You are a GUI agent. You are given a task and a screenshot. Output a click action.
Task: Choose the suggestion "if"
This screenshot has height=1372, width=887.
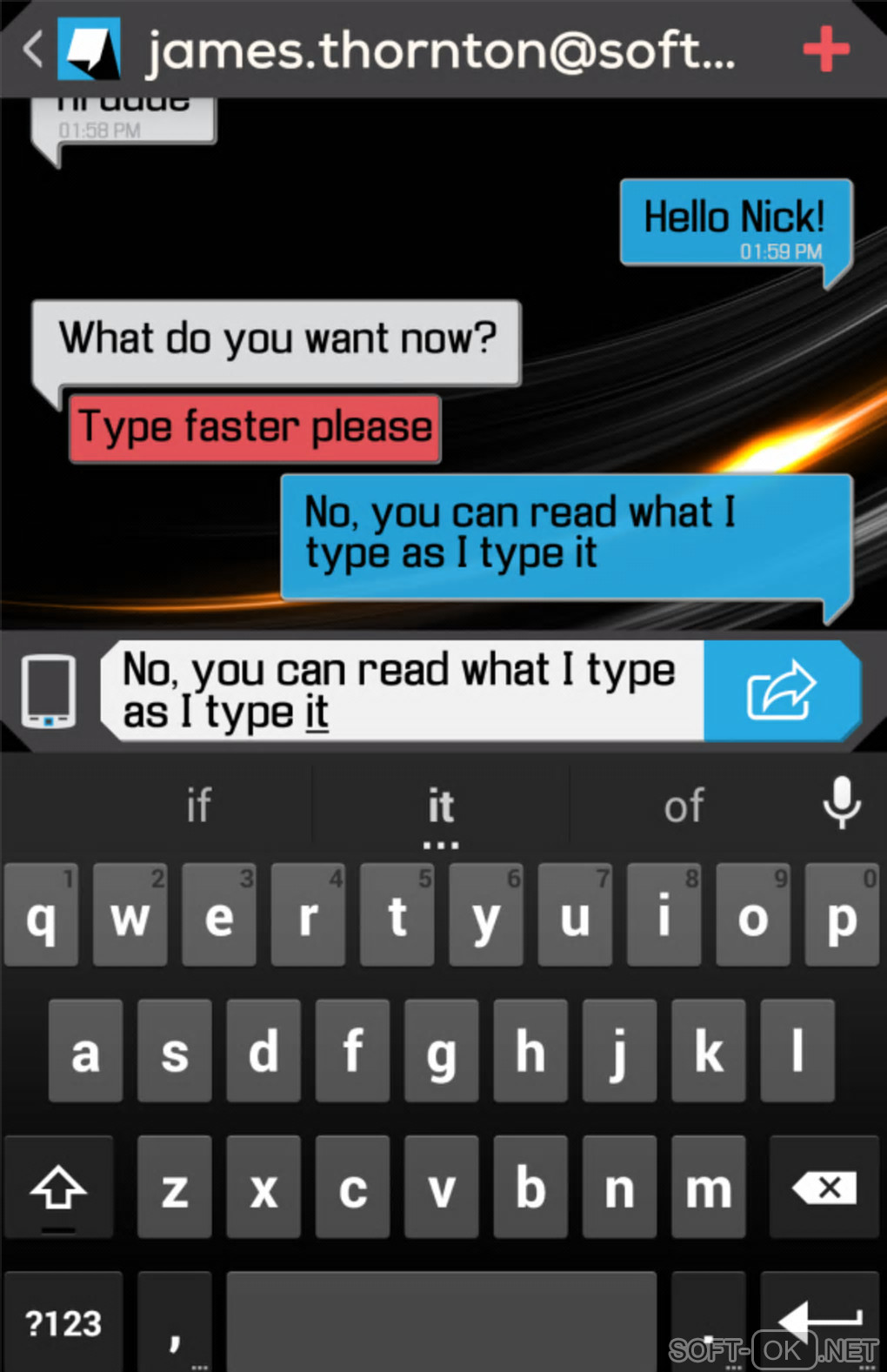198,806
